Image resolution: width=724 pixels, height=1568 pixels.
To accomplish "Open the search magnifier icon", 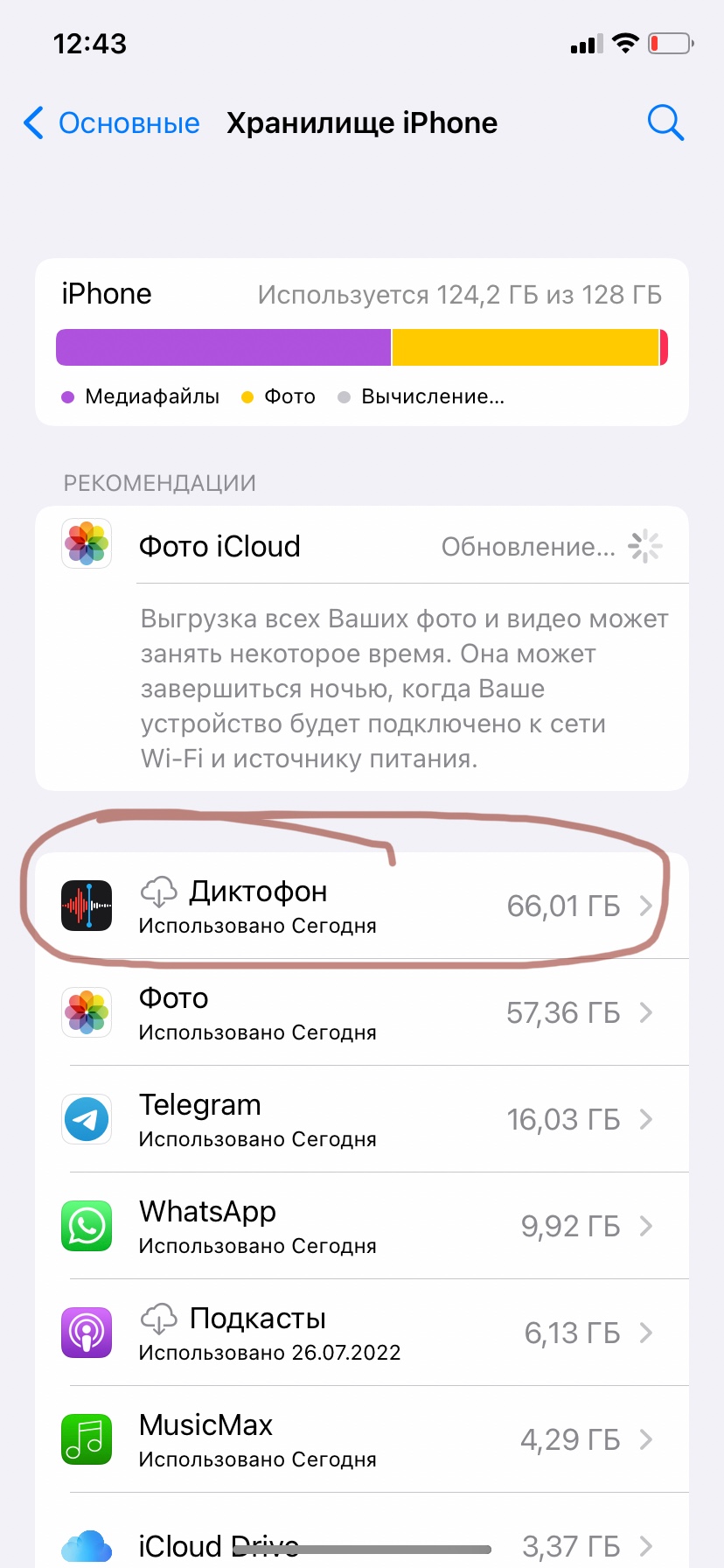I will (x=665, y=123).
